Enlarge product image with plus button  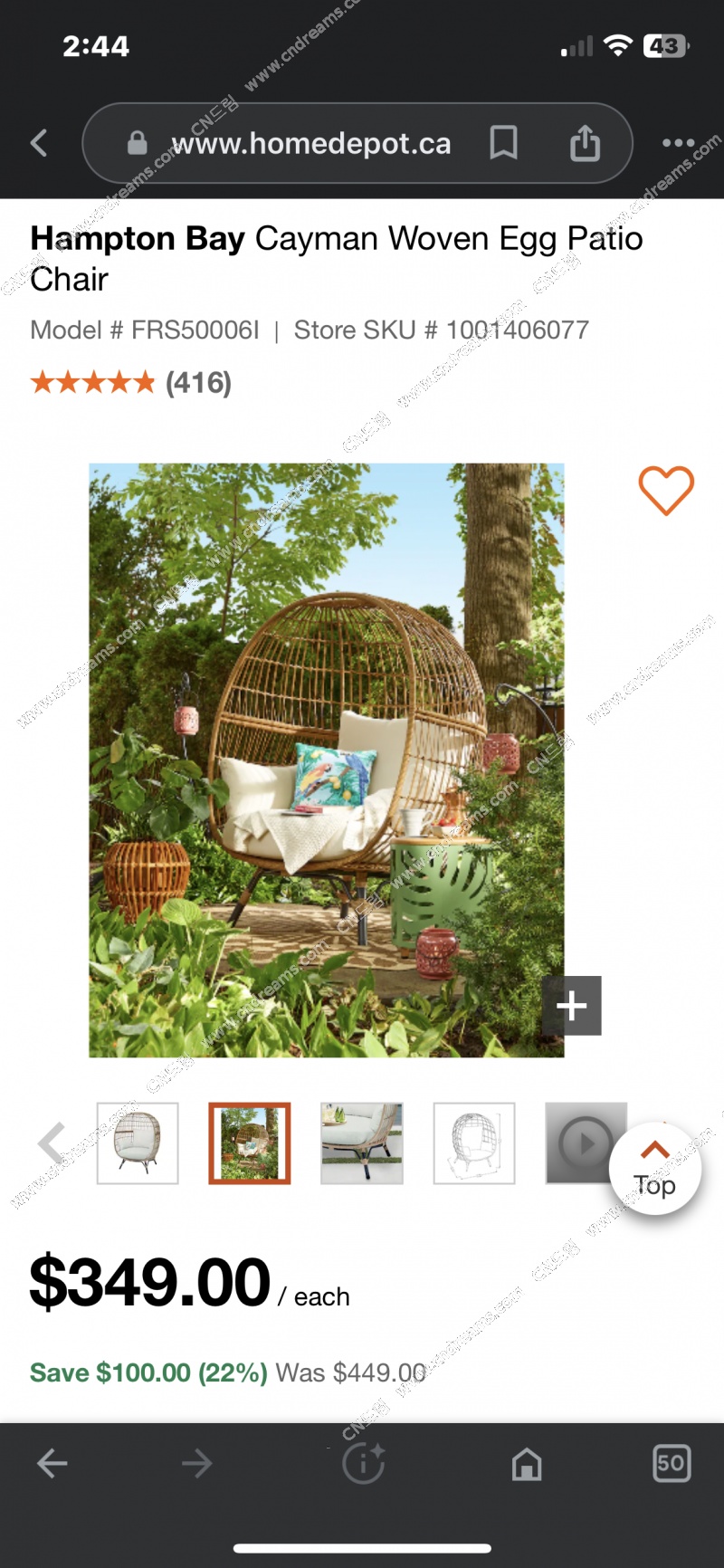click(x=571, y=1005)
